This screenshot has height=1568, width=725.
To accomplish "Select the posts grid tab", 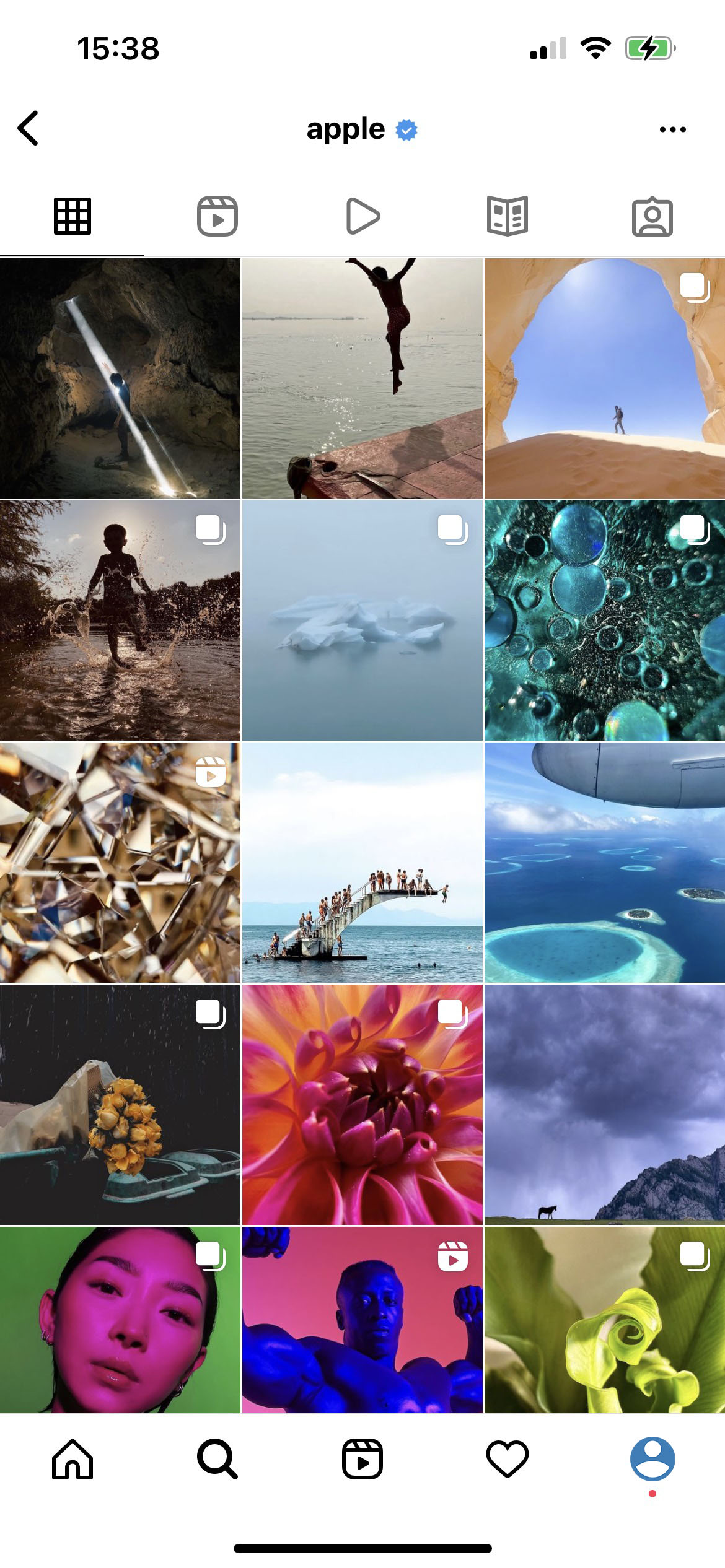I will click(72, 216).
